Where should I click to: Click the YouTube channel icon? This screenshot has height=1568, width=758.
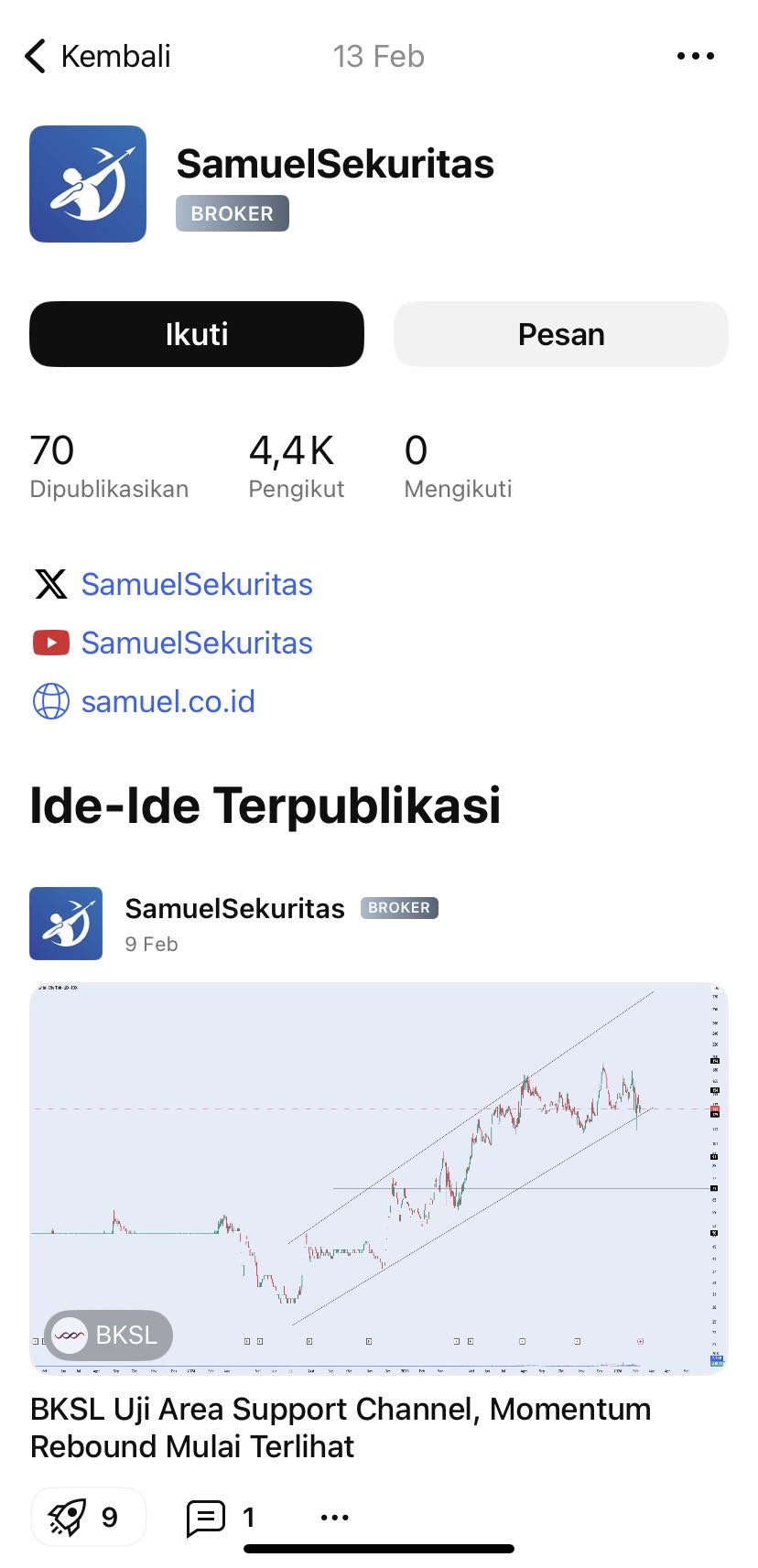[51, 643]
